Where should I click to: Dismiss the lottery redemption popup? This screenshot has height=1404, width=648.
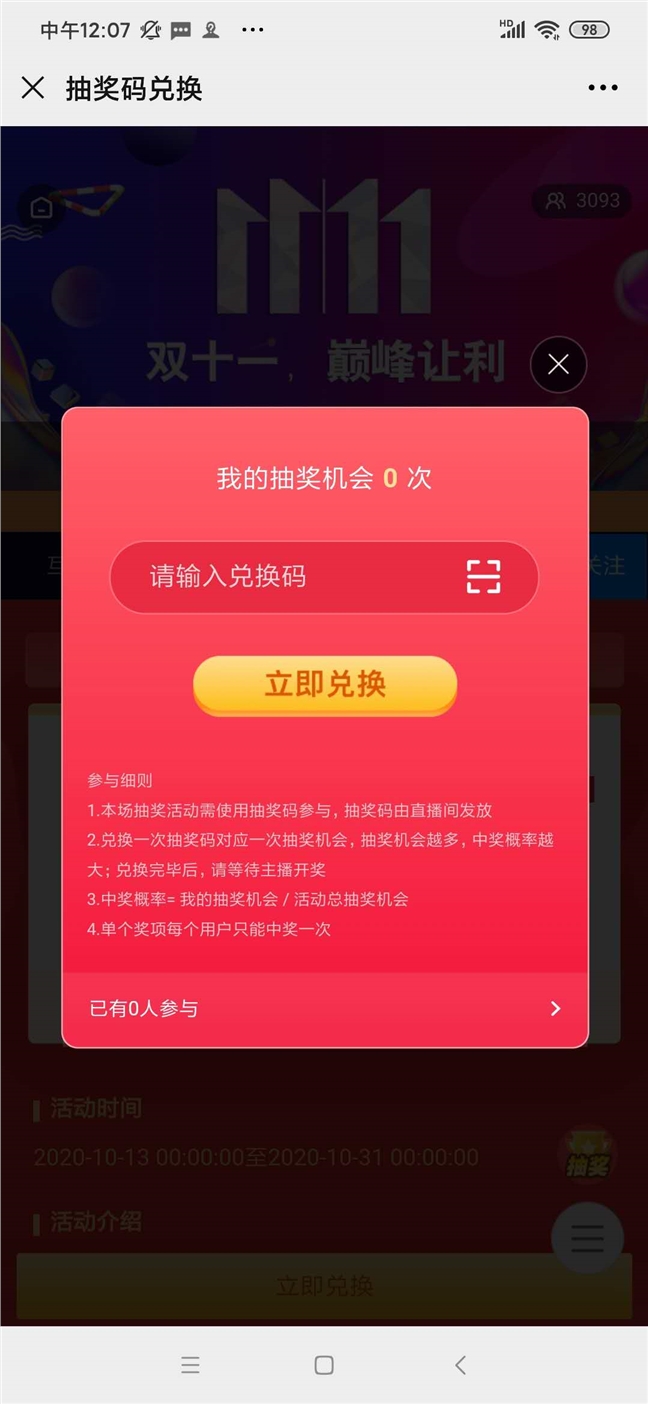(x=558, y=365)
